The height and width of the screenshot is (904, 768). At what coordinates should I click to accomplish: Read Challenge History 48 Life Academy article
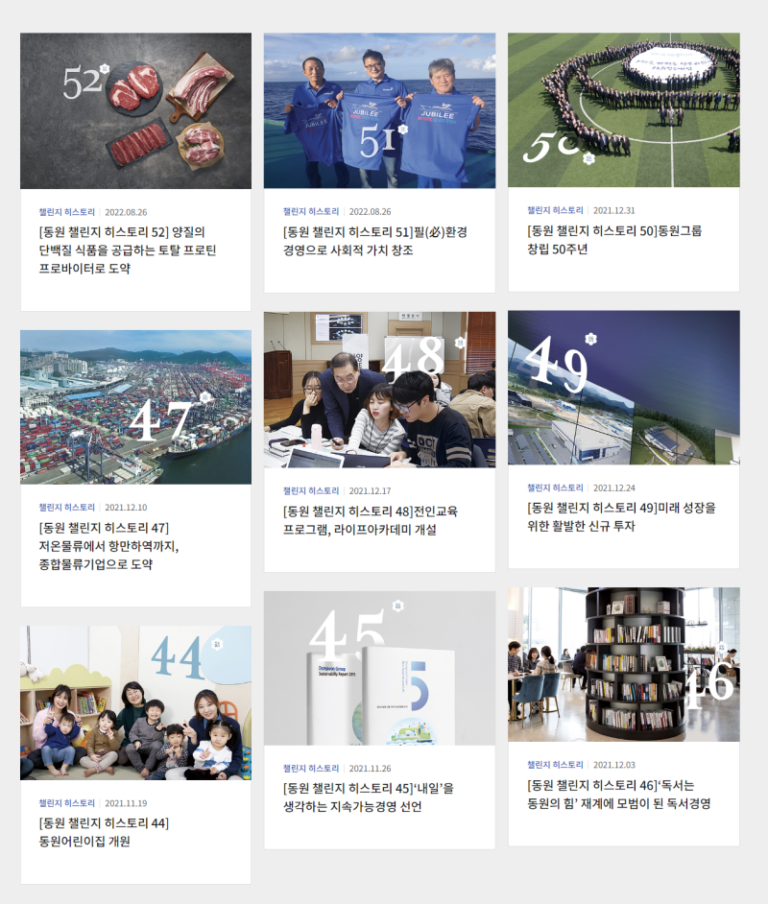point(370,520)
